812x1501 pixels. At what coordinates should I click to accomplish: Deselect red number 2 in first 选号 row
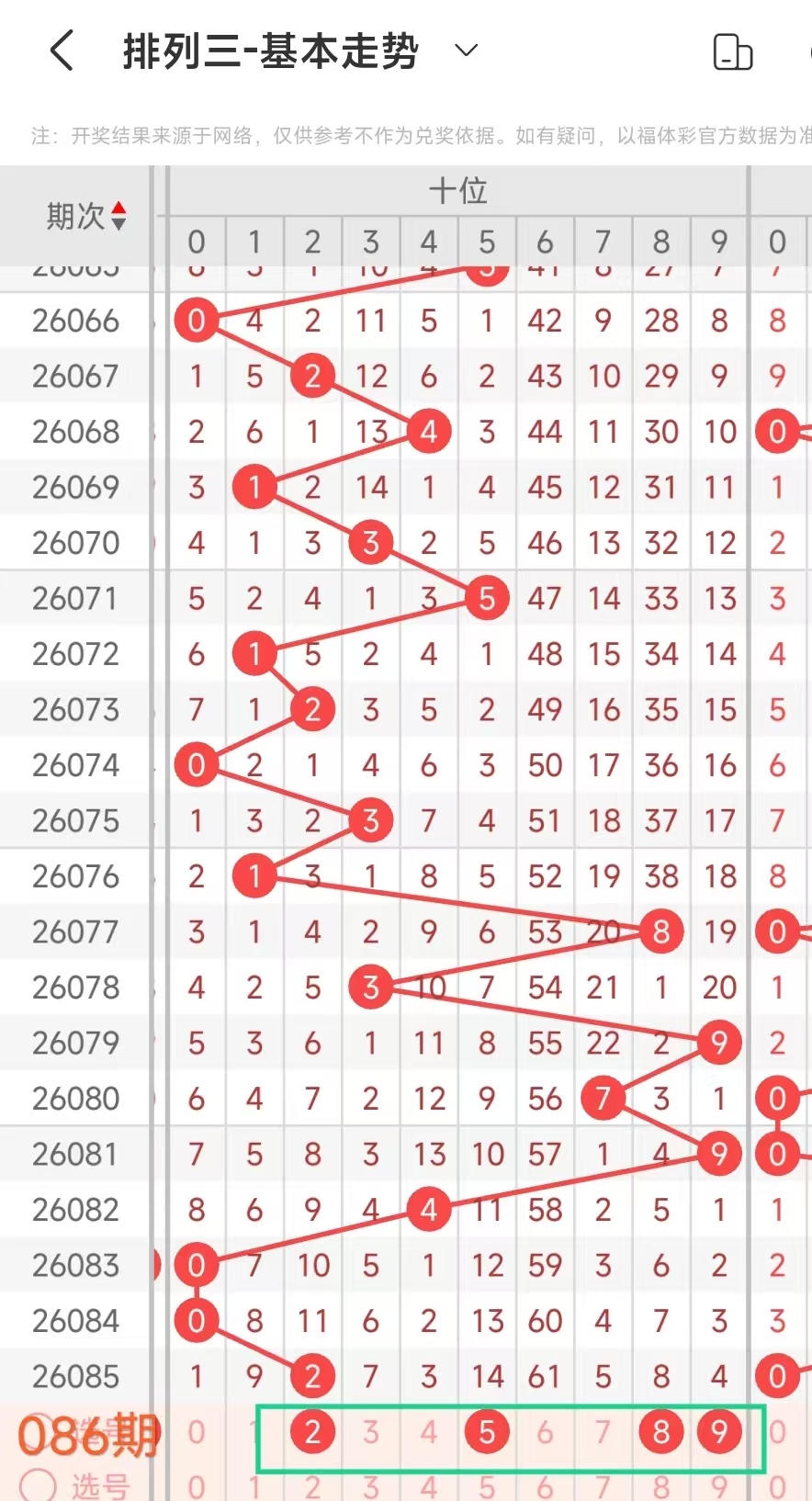pyautogui.click(x=312, y=1431)
